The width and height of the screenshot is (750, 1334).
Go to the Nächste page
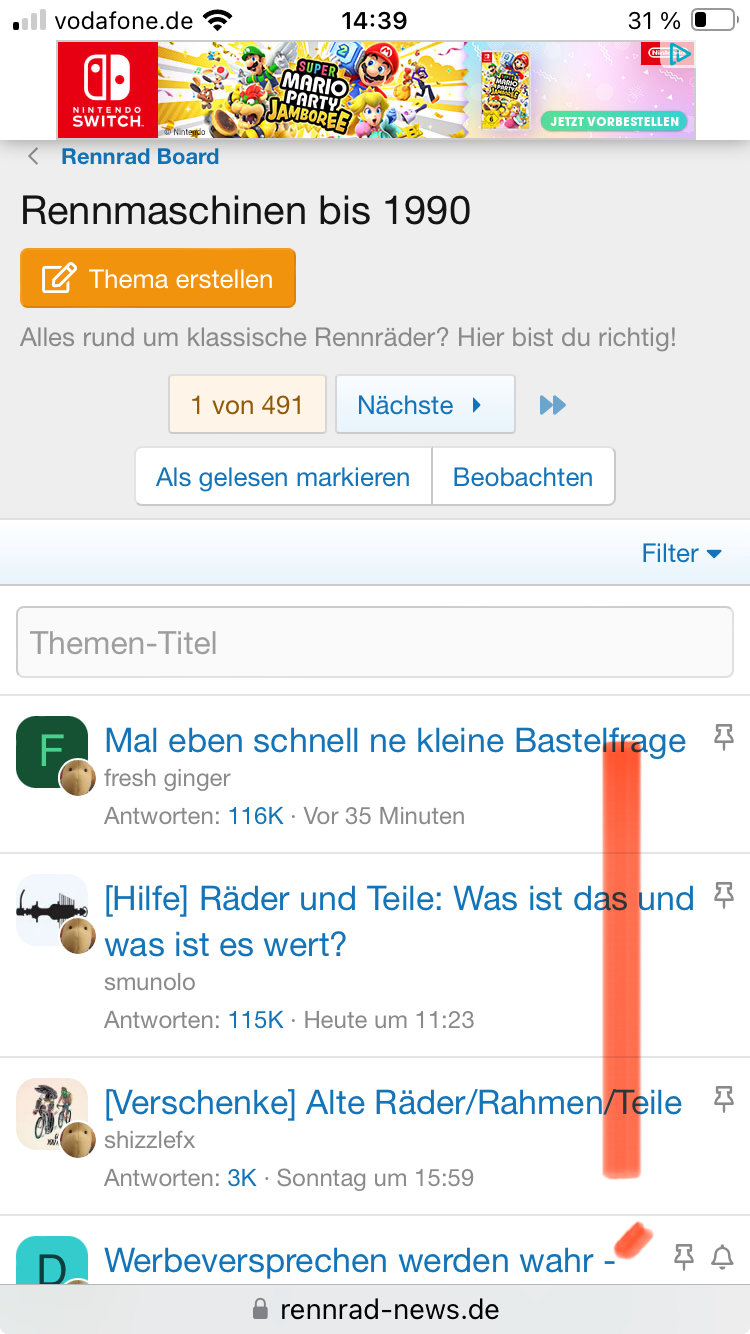[424, 405]
